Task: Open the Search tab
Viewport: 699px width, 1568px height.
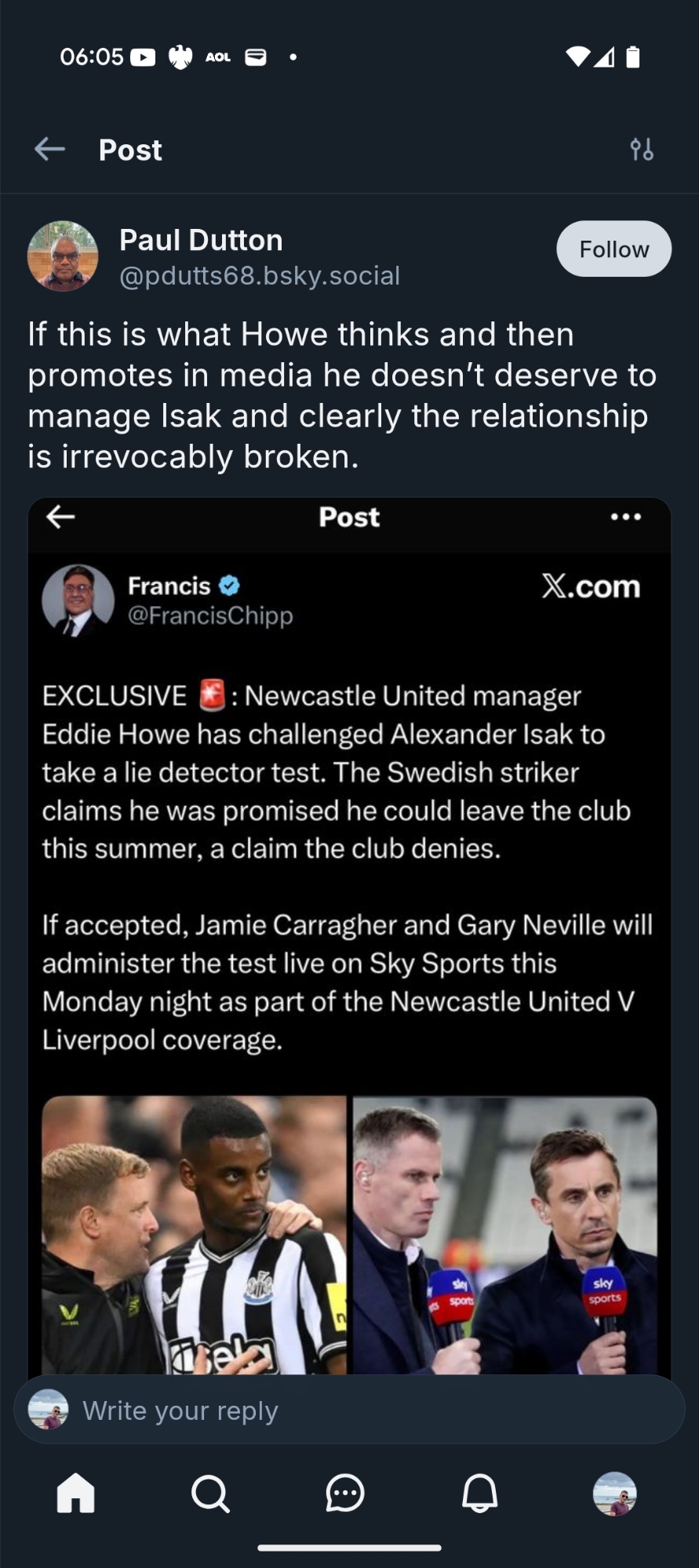Action: click(210, 1494)
